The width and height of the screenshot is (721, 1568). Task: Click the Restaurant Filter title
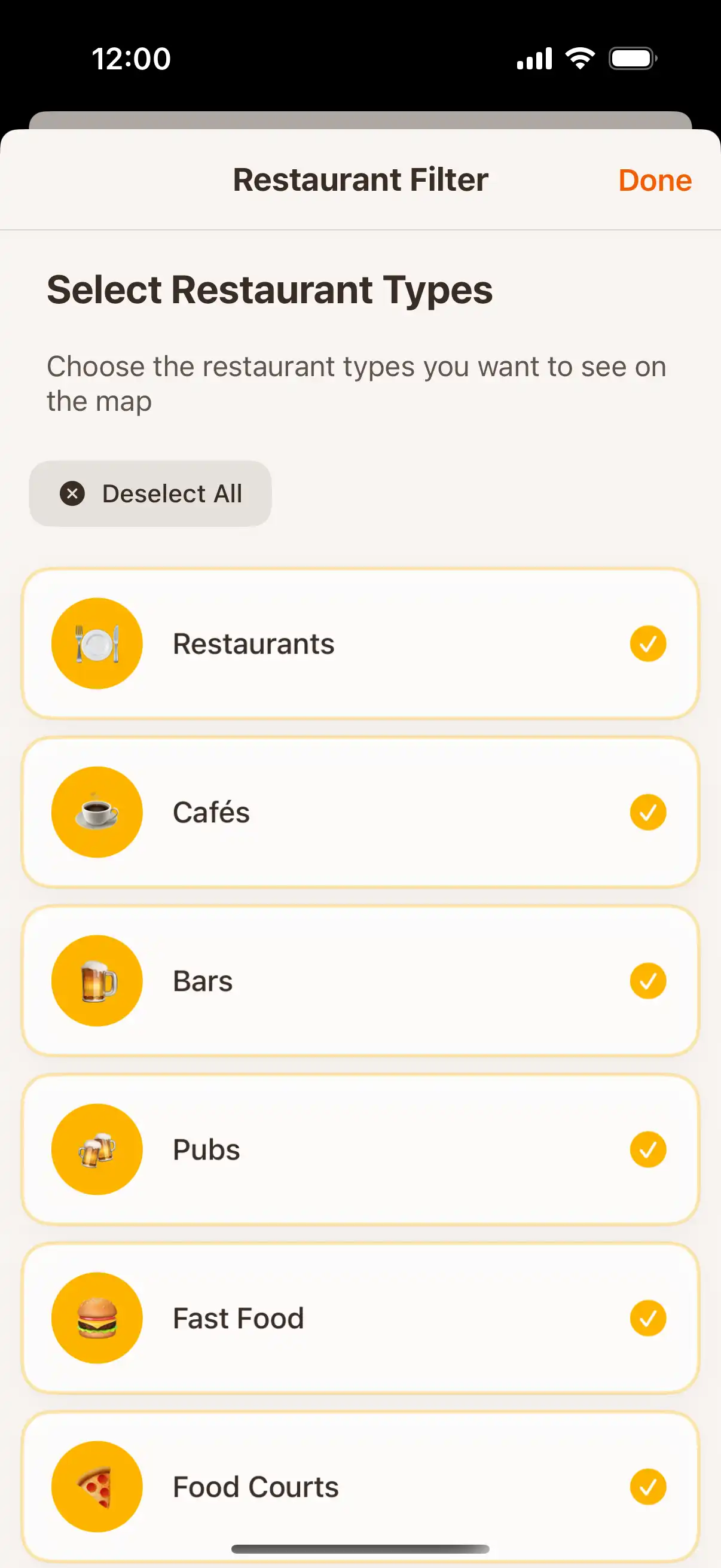click(x=360, y=179)
